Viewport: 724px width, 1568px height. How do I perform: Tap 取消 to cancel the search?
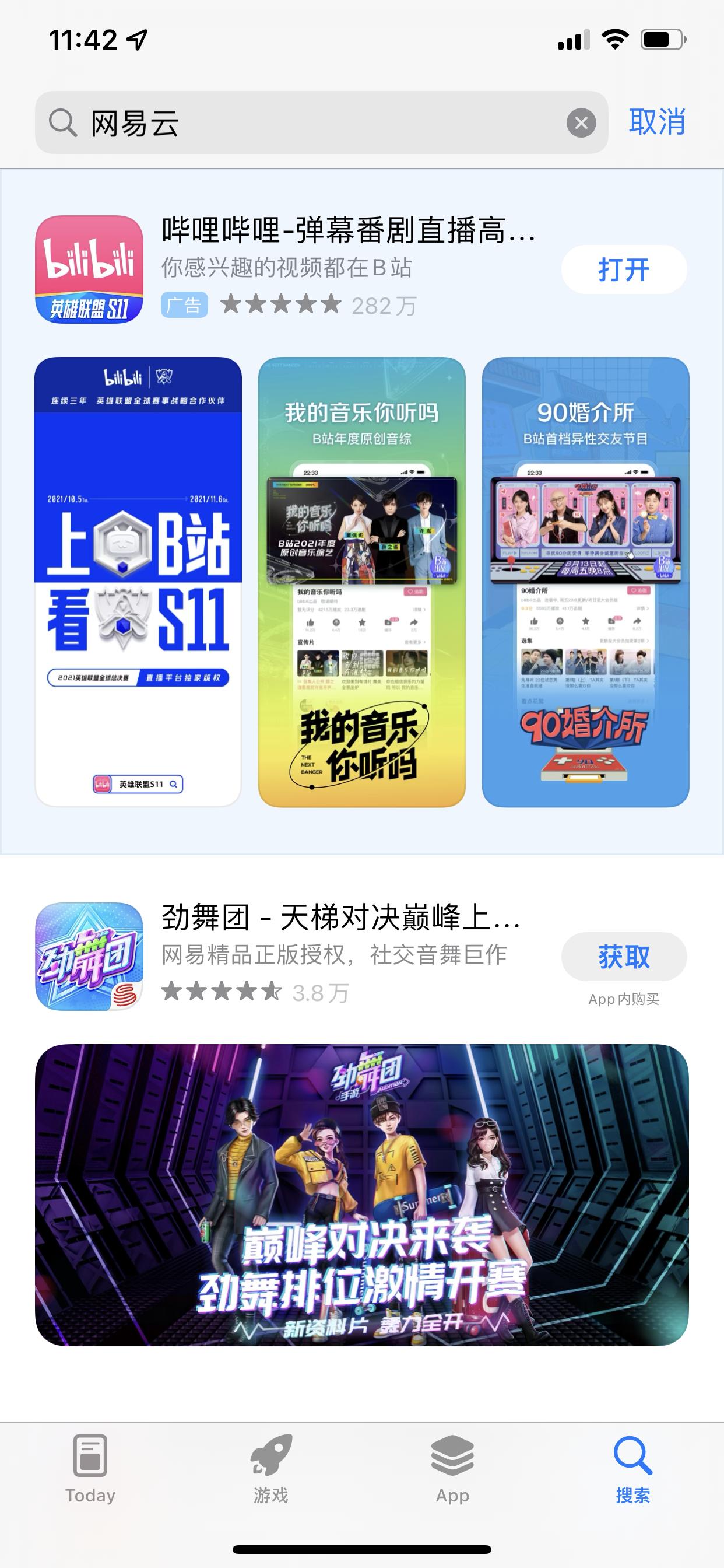click(658, 121)
